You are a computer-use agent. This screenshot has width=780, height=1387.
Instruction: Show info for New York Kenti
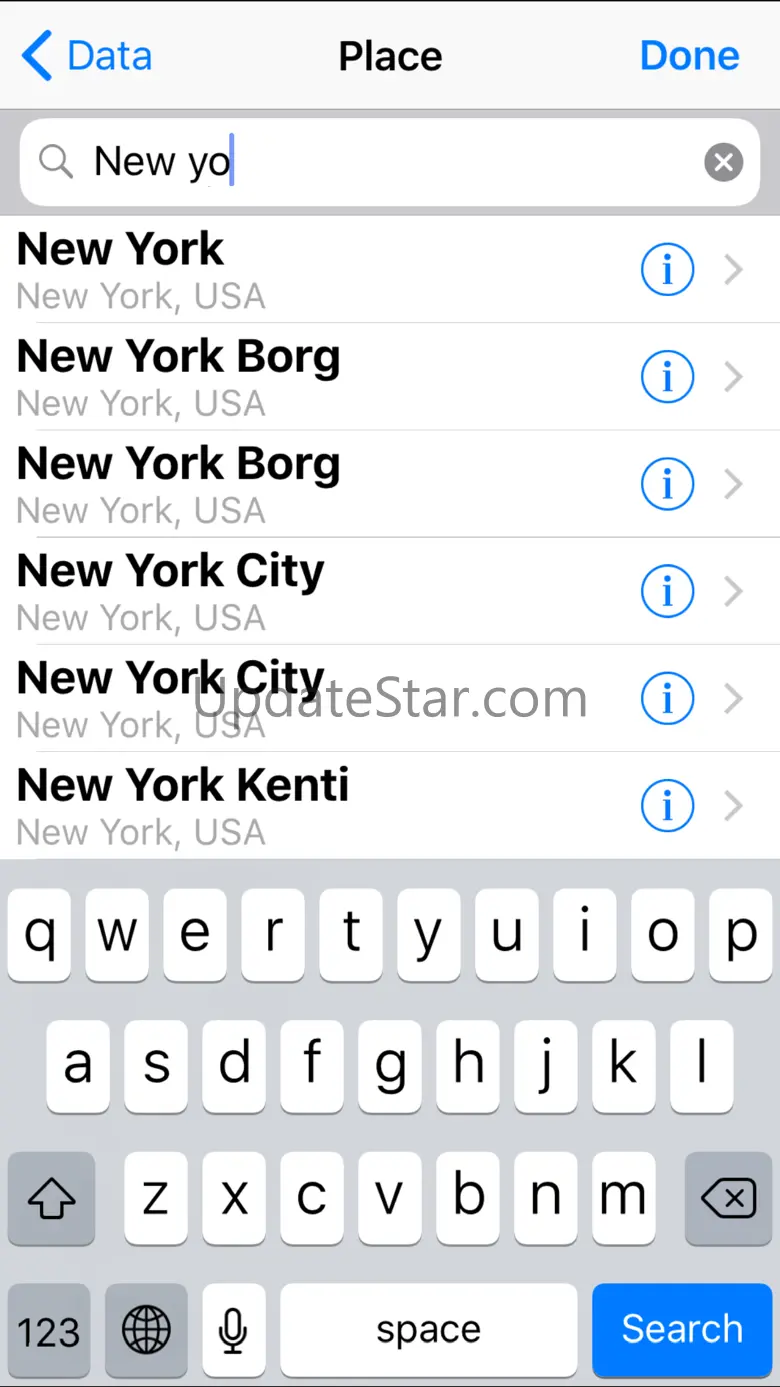(667, 806)
